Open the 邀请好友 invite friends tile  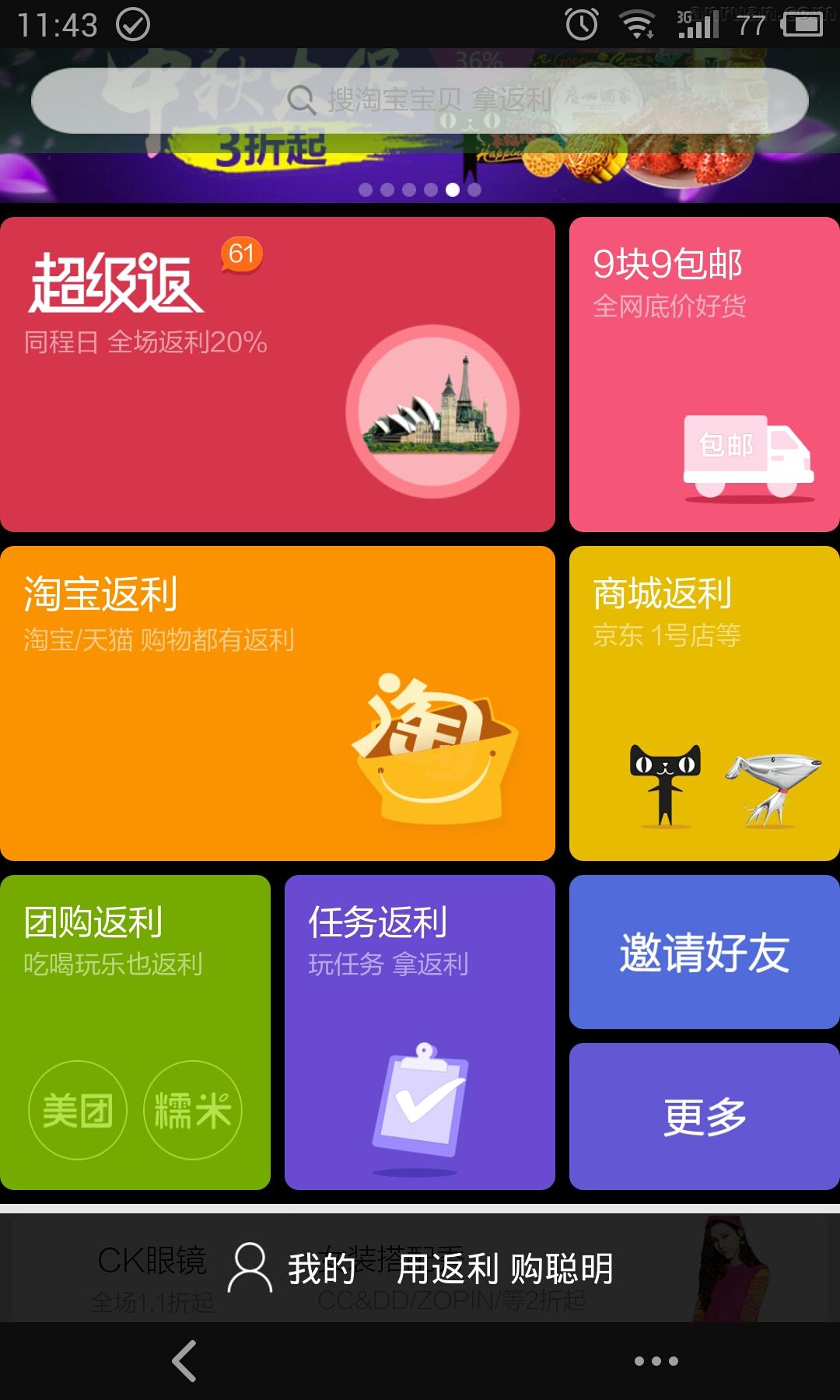(702, 952)
